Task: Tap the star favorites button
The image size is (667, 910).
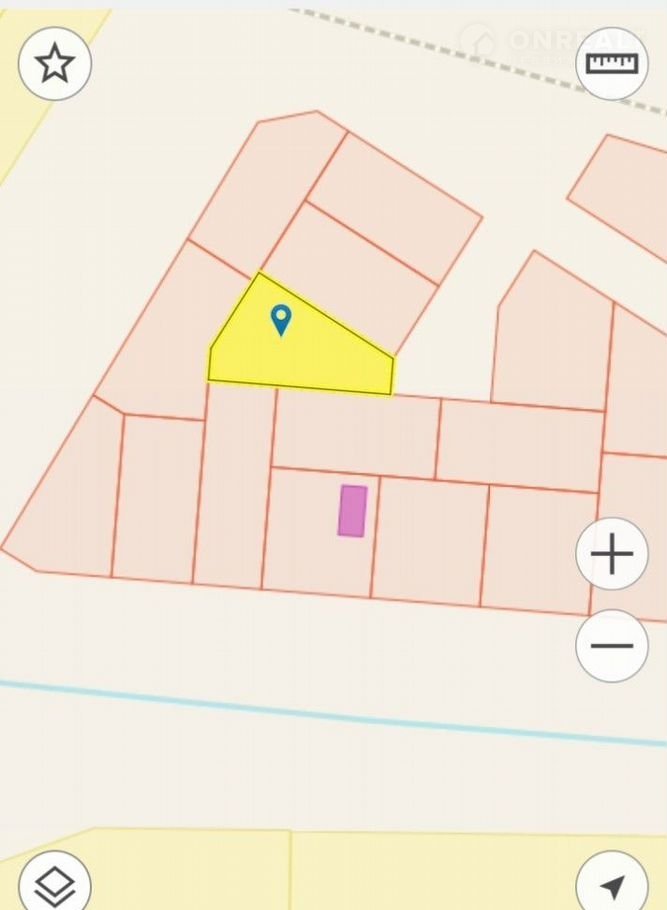Action: [55, 64]
